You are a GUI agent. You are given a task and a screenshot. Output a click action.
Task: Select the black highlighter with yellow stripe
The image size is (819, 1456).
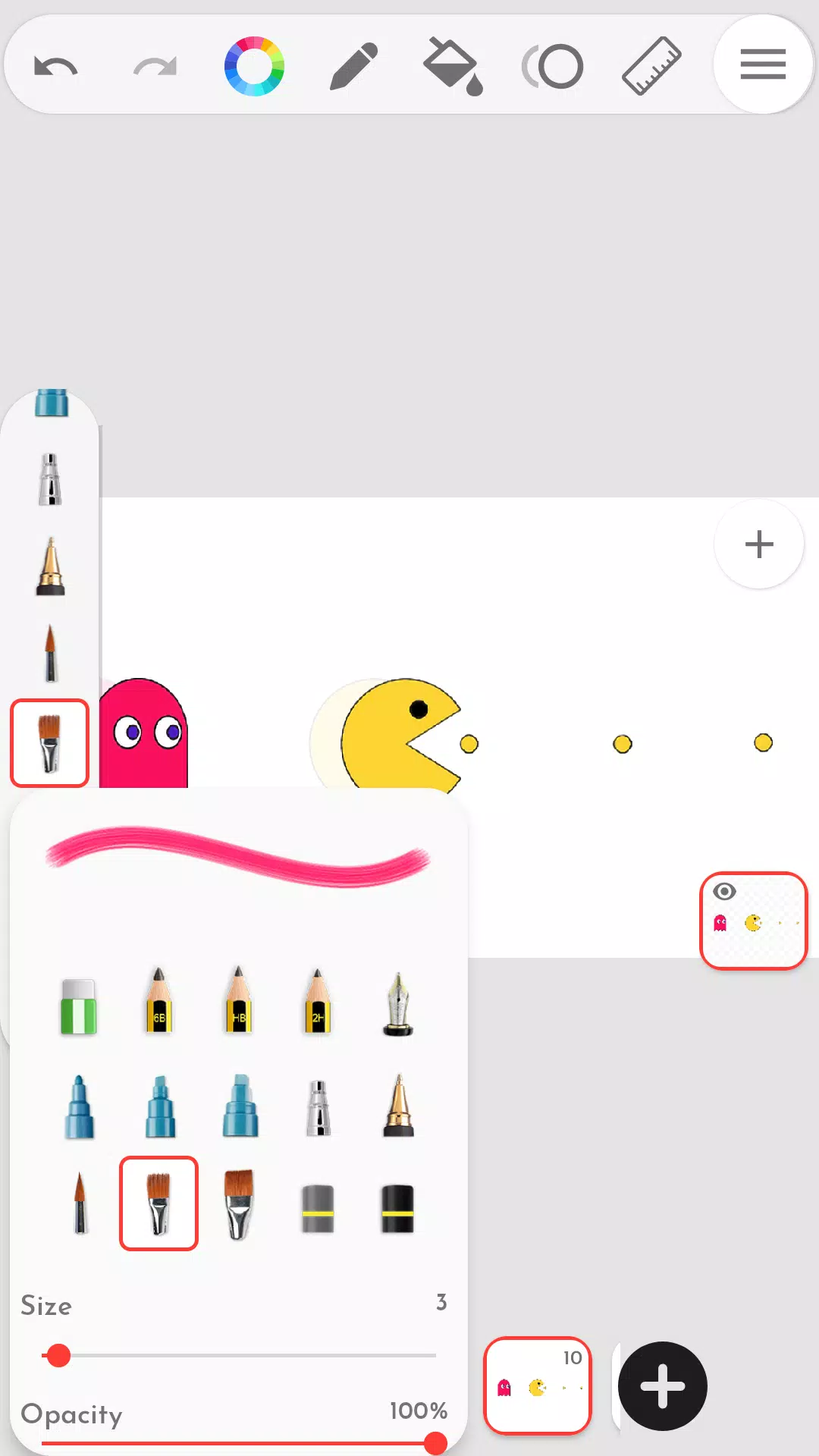click(x=397, y=1209)
